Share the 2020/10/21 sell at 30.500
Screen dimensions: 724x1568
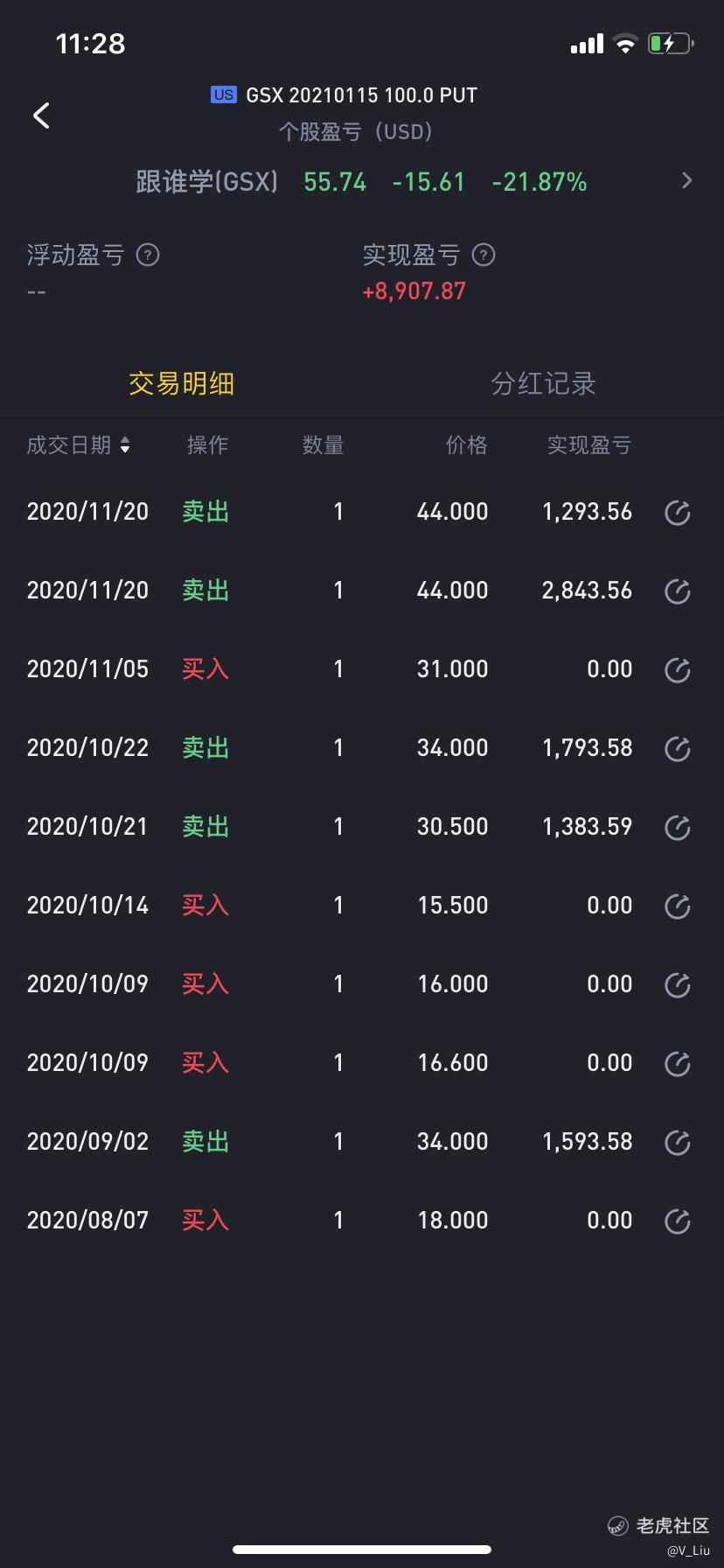pos(678,827)
